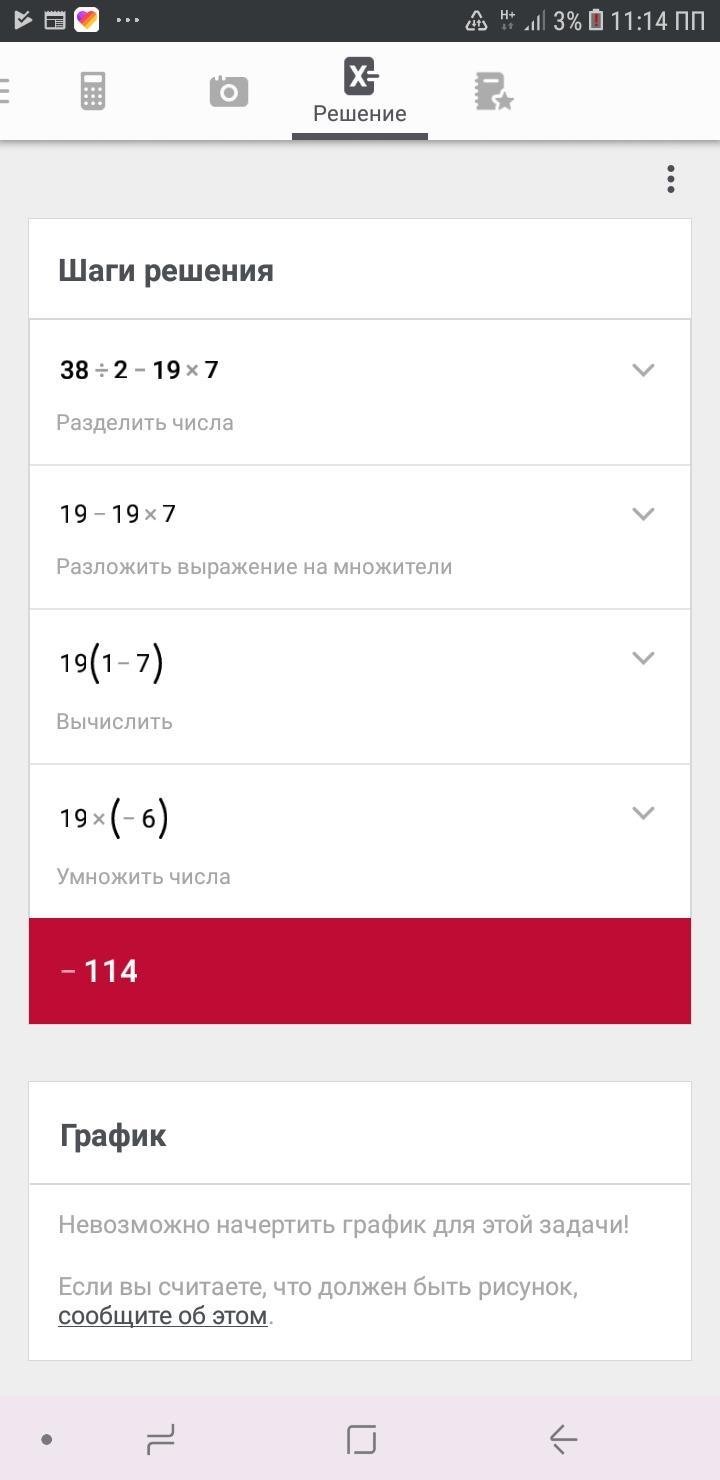
Task: Open the side drawer menu
Action: (6, 92)
